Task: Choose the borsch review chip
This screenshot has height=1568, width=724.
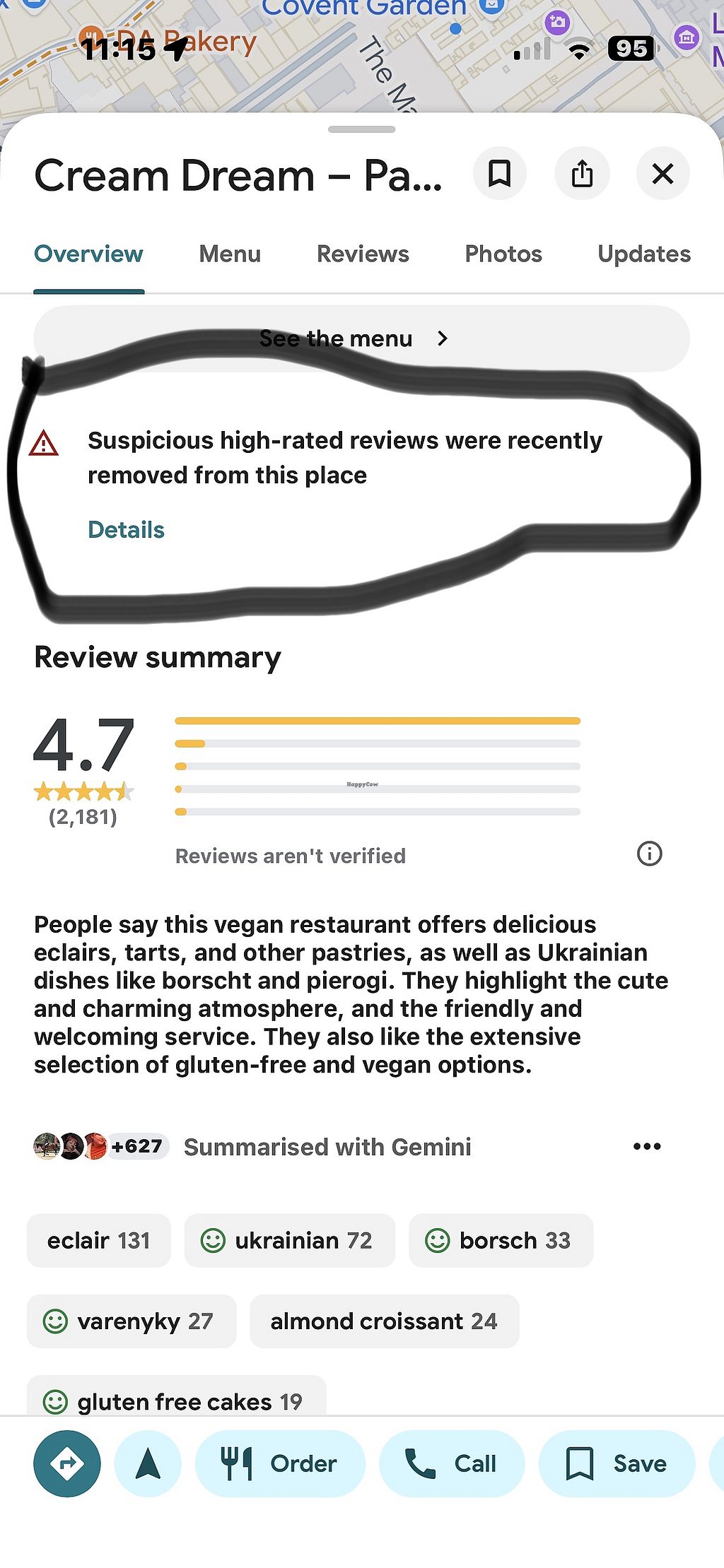Action: click(x=501, y=1241)
